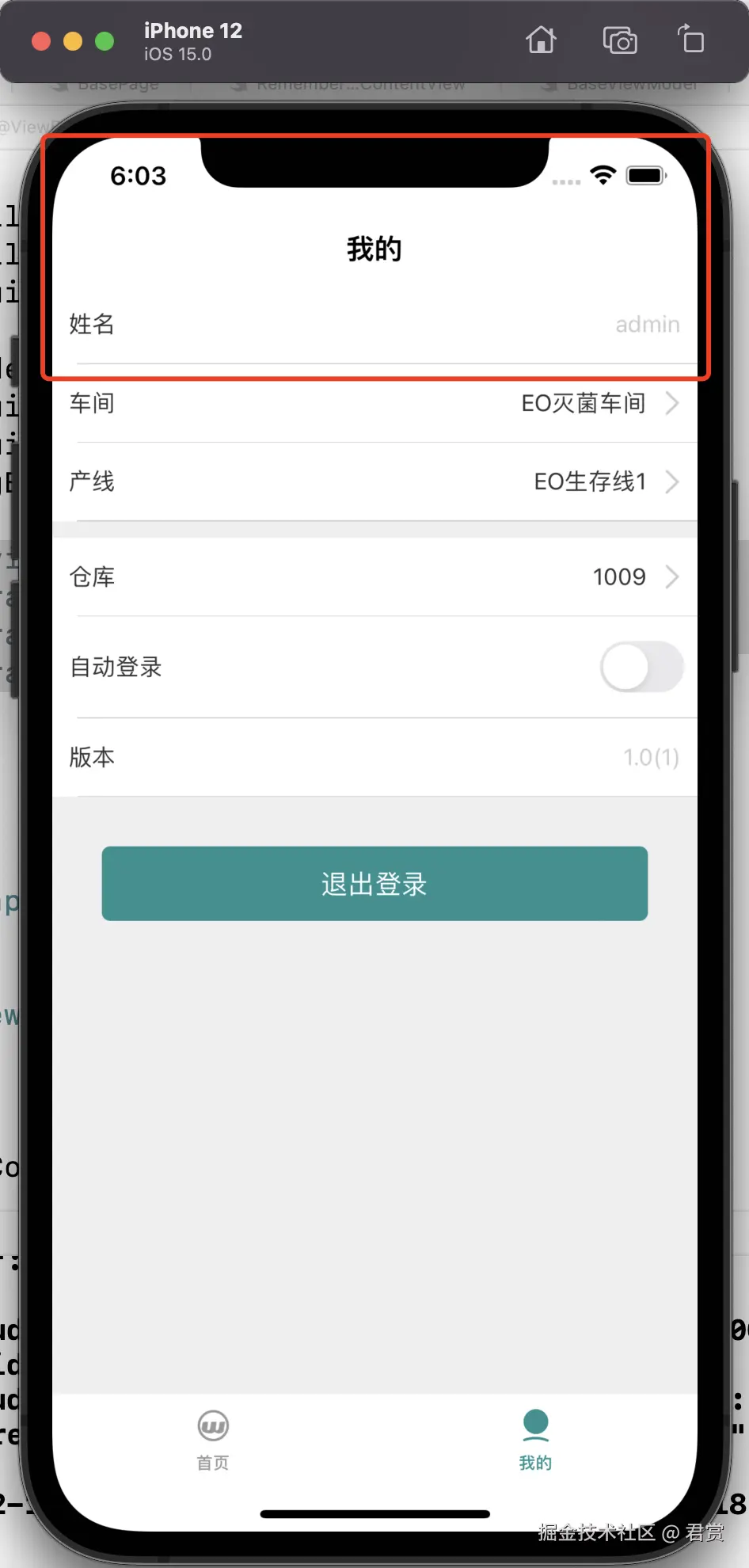Switch to the 首页 tab
Viewport: 749px width, 1568px height.
(213, 1440)
